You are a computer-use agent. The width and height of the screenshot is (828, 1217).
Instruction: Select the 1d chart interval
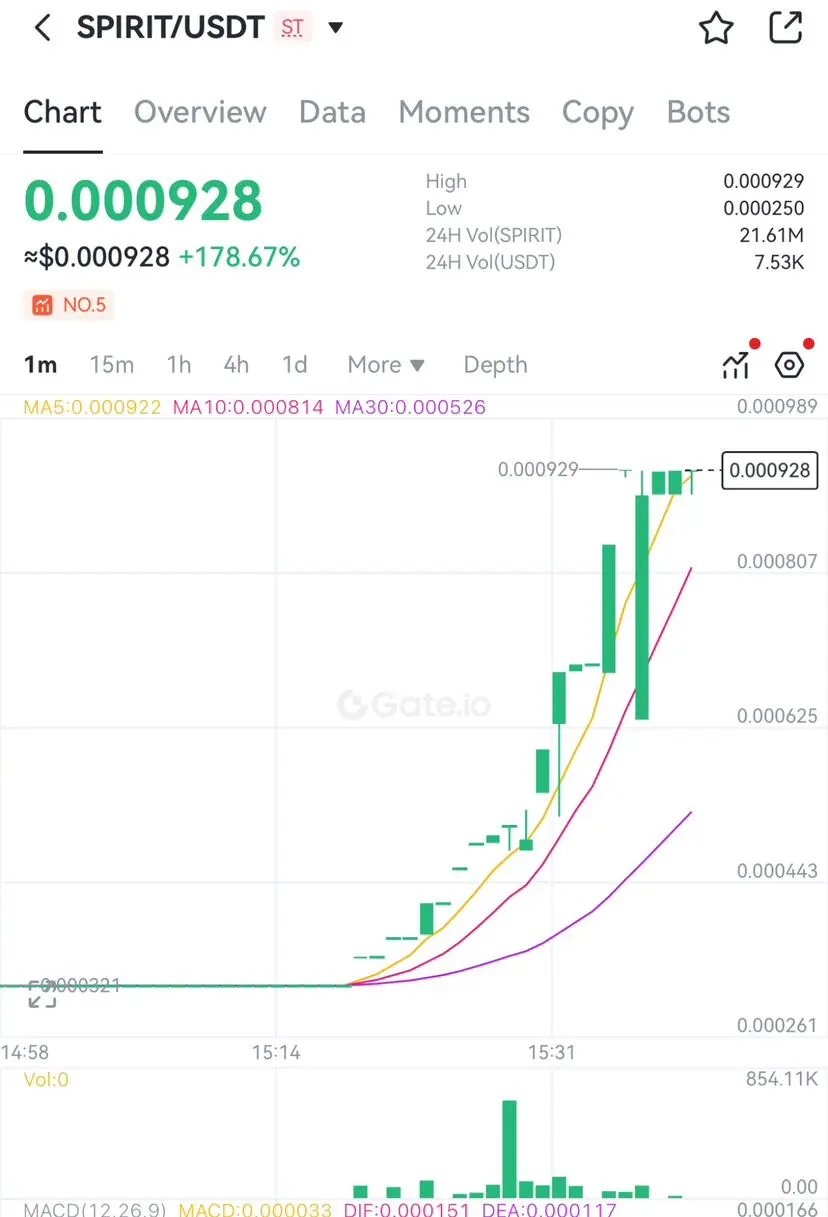tap(294, 365)
